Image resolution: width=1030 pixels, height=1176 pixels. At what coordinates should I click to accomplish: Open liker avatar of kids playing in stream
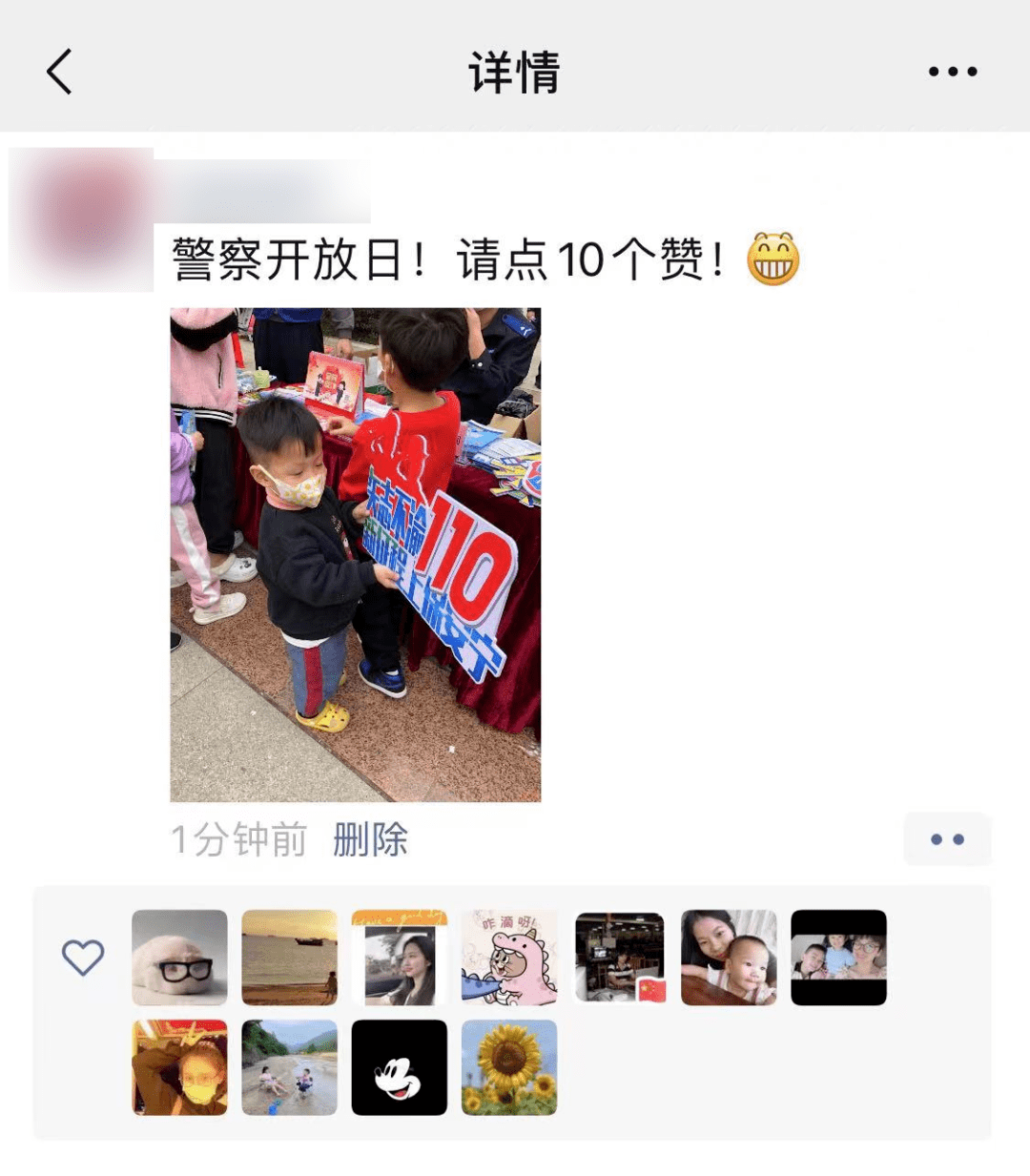pos(289,1067)
